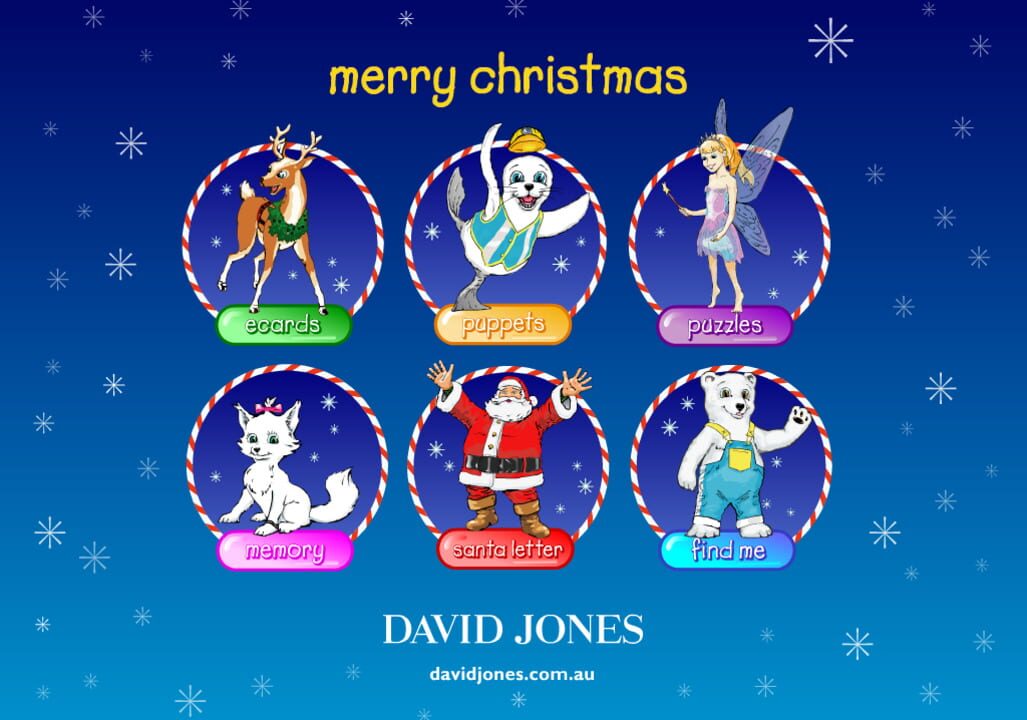Start the memory game

(285, 550)
